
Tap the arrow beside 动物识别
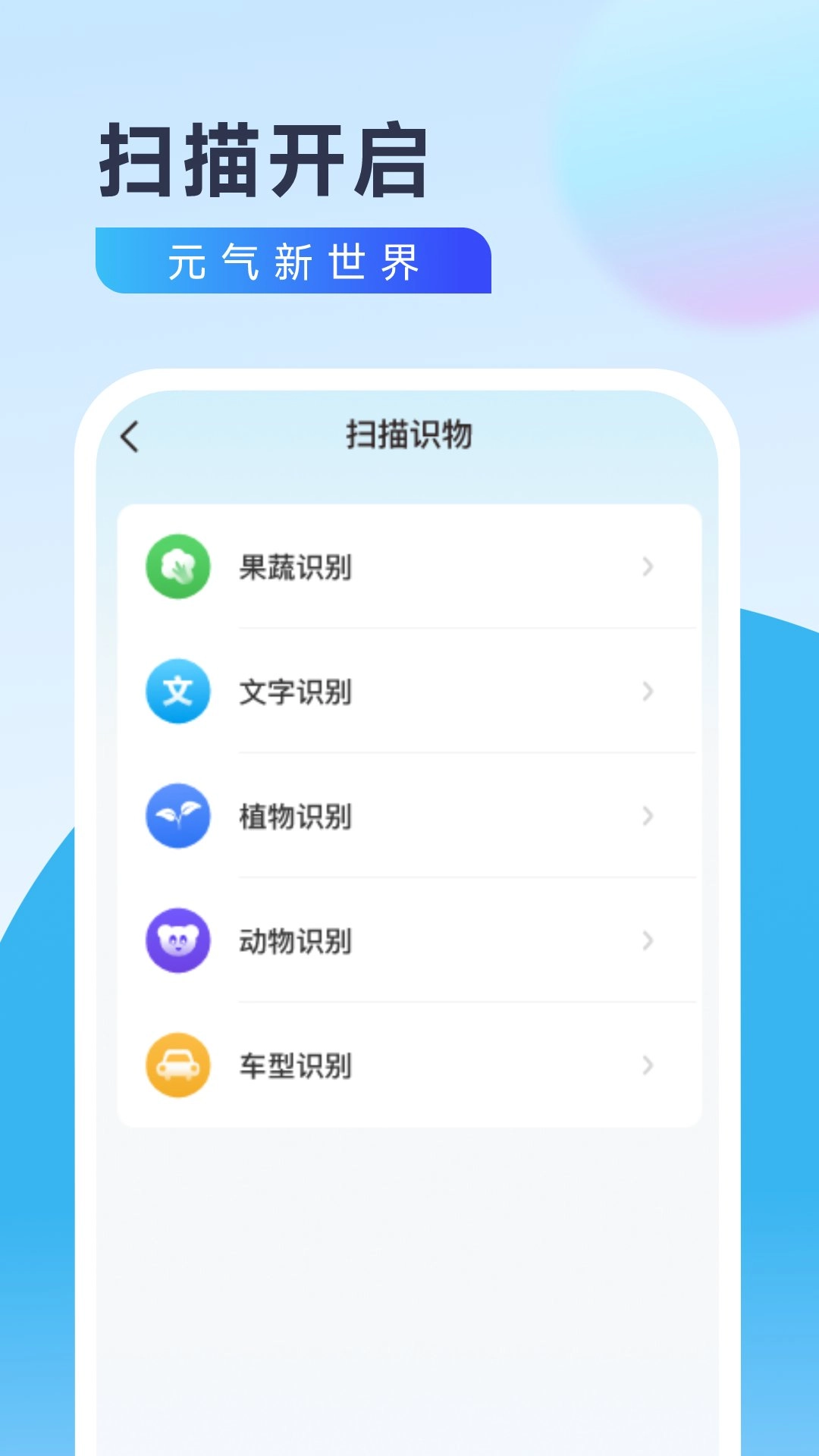tap(647, 940)
